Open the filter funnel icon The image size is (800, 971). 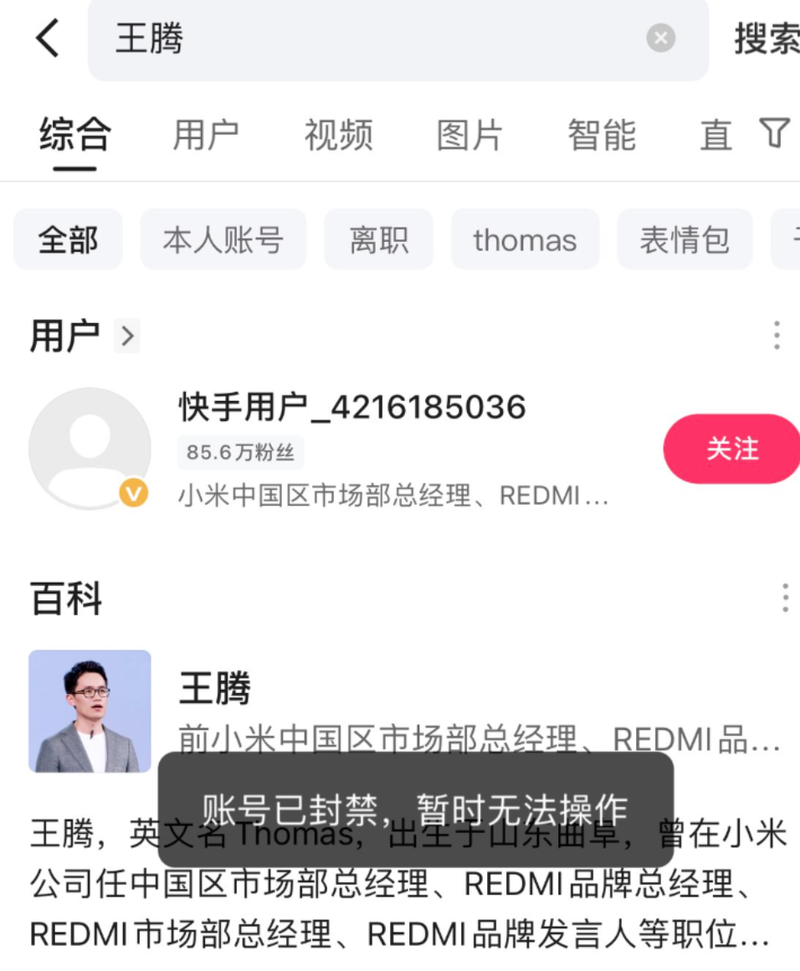pos(774,133)
